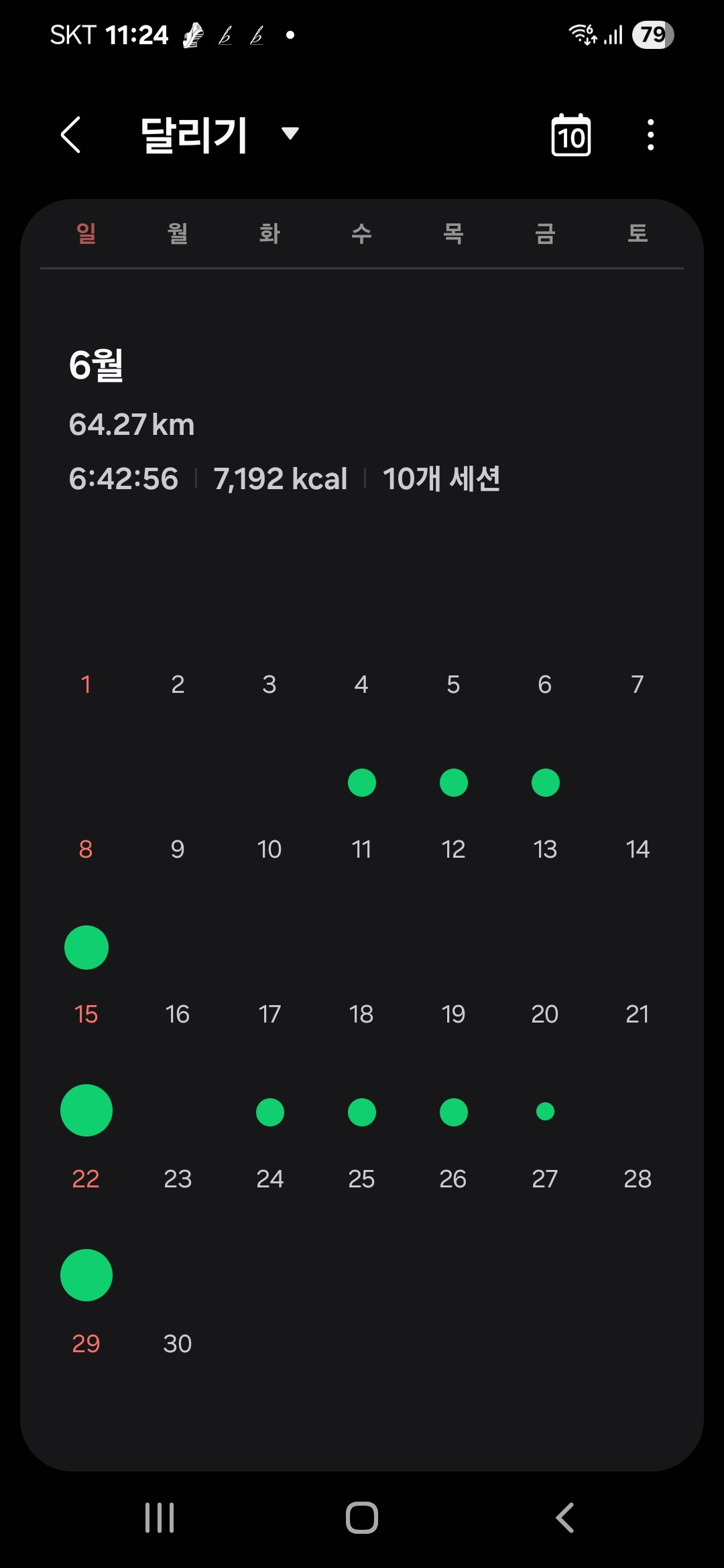Show the June 15 running session

(86, 1110)
